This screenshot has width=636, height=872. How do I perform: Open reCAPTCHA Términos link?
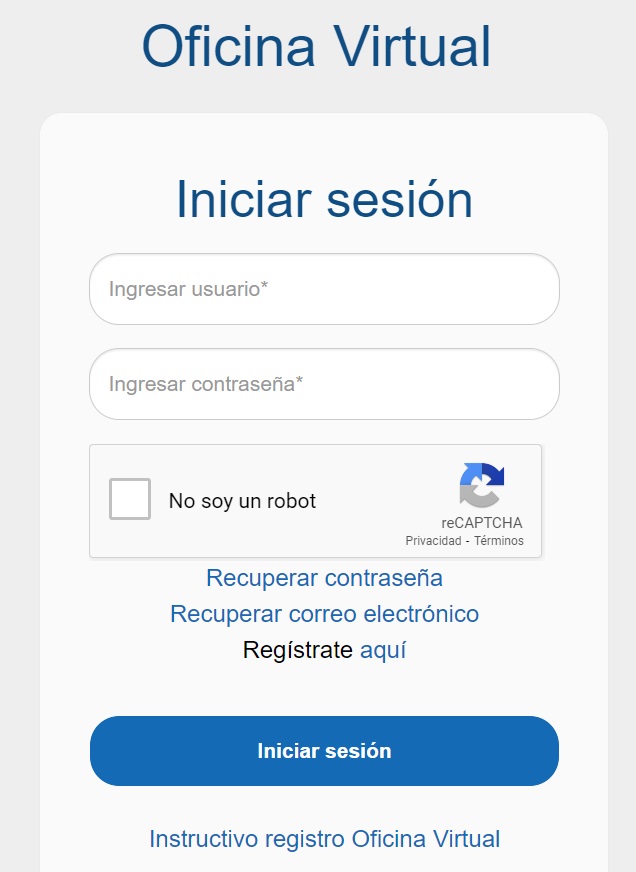click(x=499, y=541)
